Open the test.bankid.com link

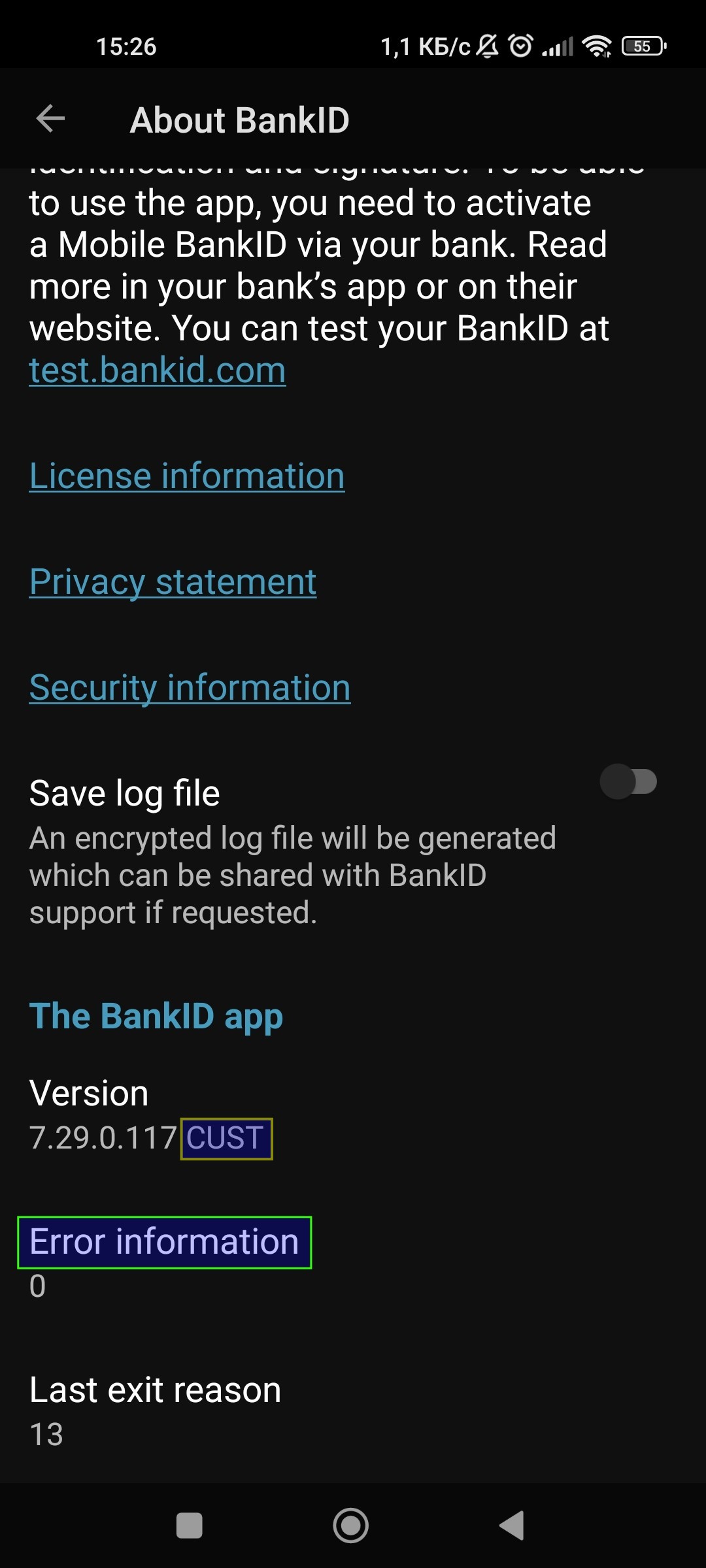(158, 370)
